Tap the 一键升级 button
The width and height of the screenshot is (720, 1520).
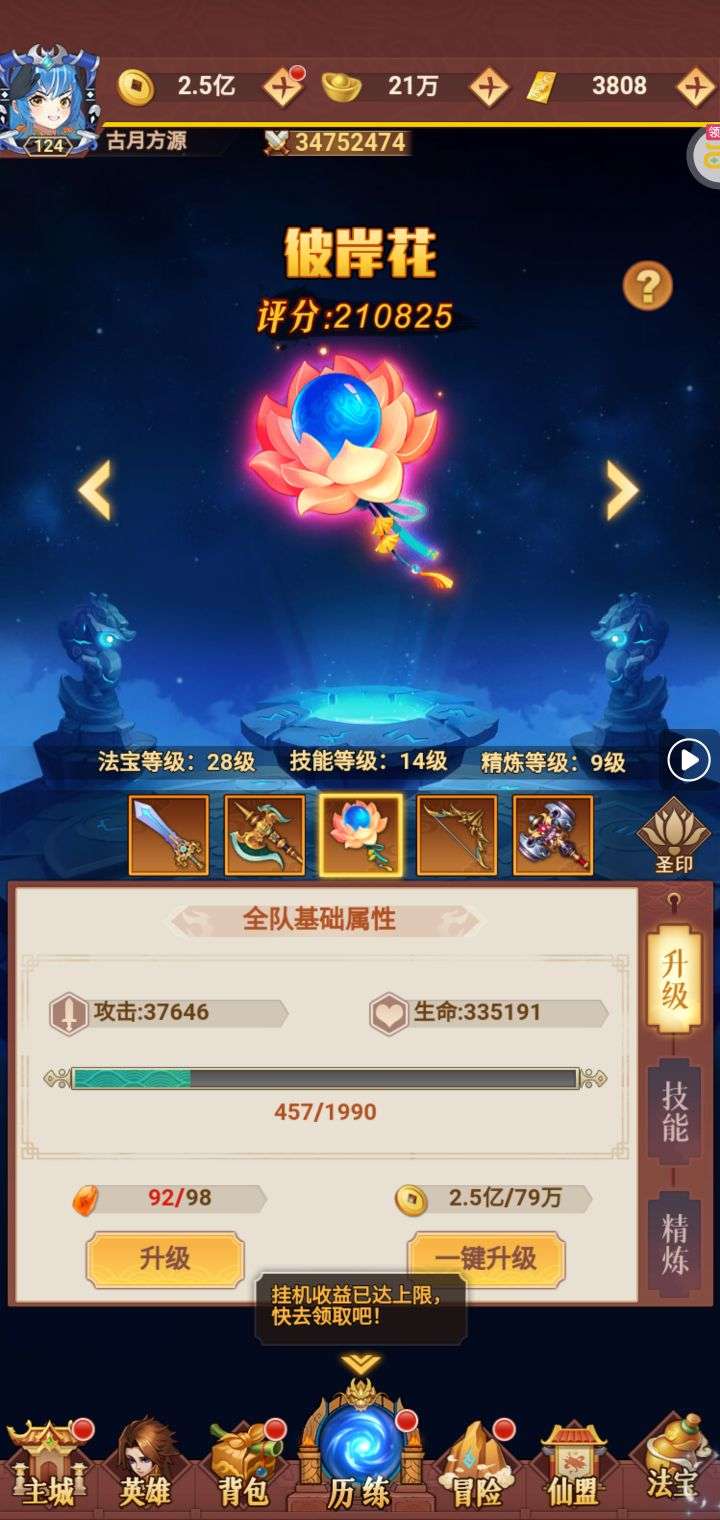click(x=486, y=1259)
